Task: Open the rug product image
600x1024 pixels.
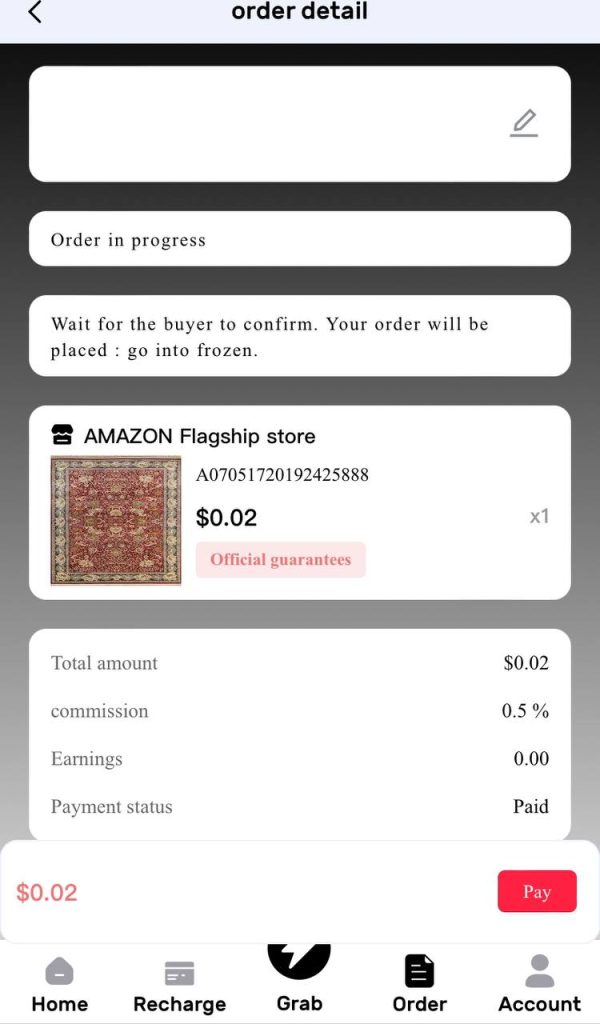Action: click(116, 520)
